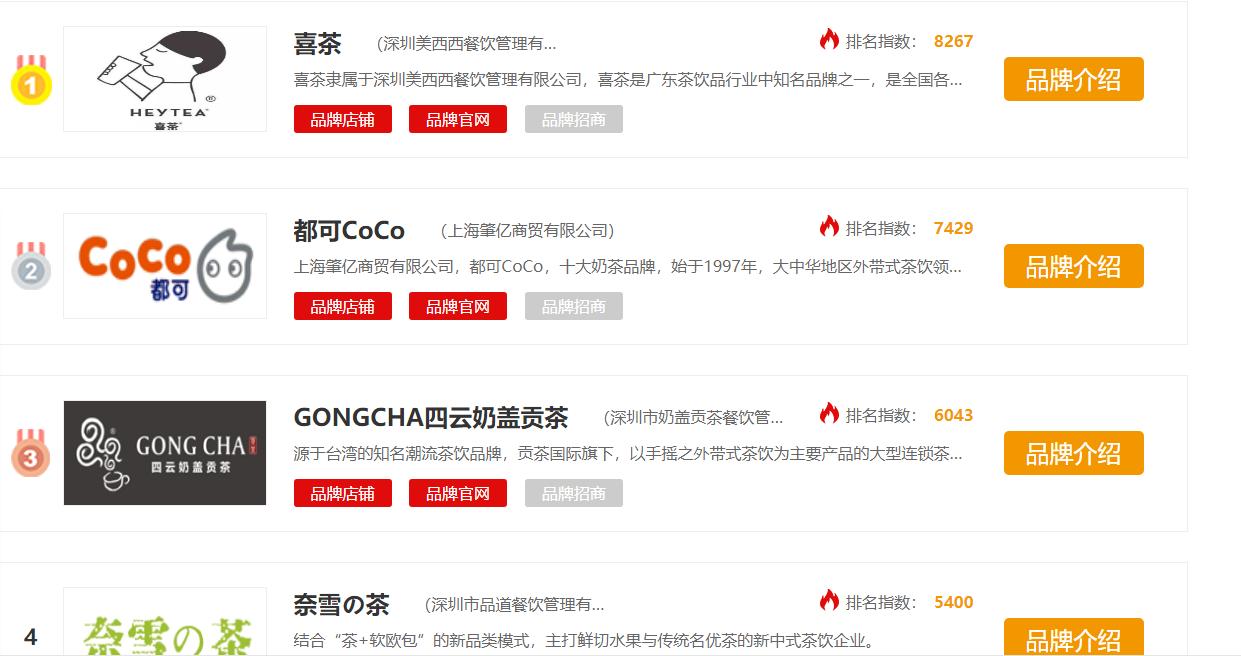Tap 品牌店铺 under 都可CoCo

(x=342, y=307)
